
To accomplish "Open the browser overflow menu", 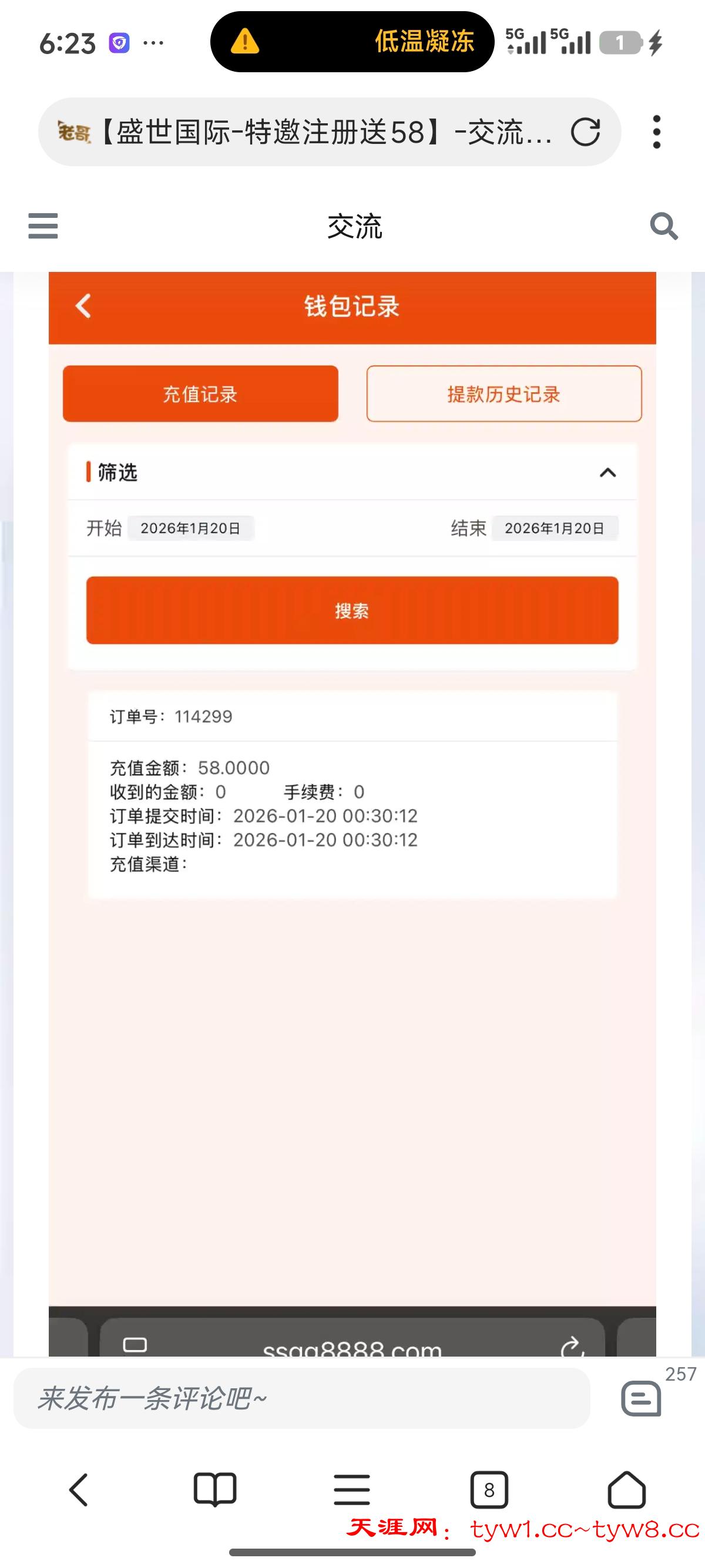I will pyautogui.click(x=656, y=132).
